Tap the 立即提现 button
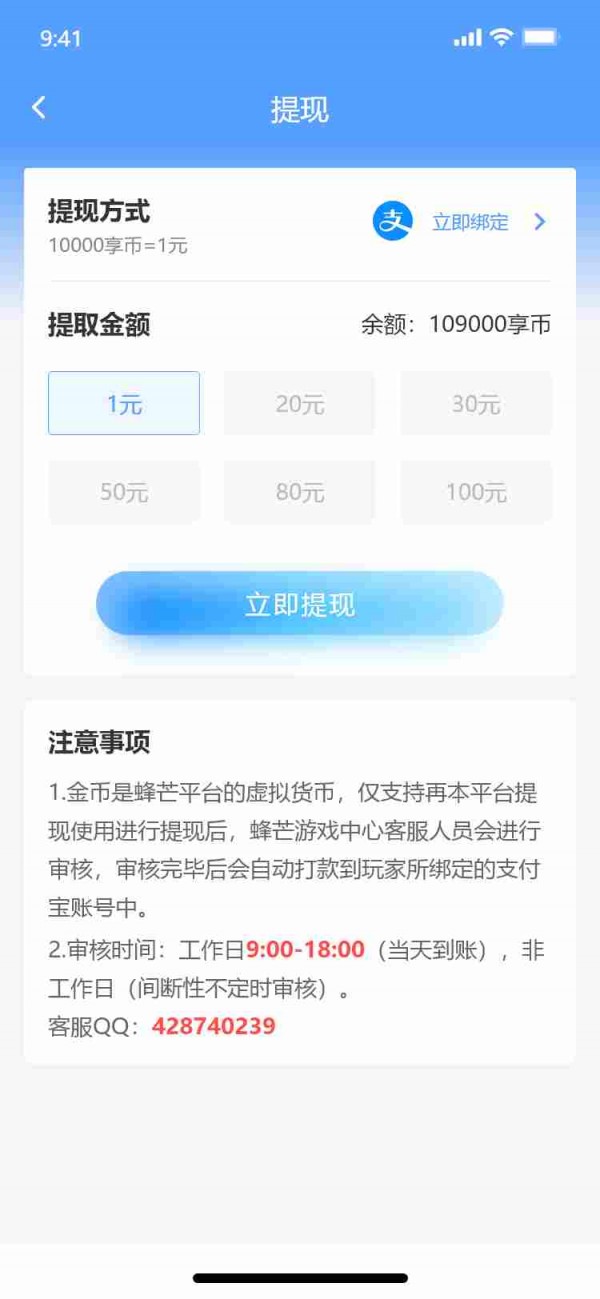The width and height of the screenshot is (600, 1299). (300, 604)
